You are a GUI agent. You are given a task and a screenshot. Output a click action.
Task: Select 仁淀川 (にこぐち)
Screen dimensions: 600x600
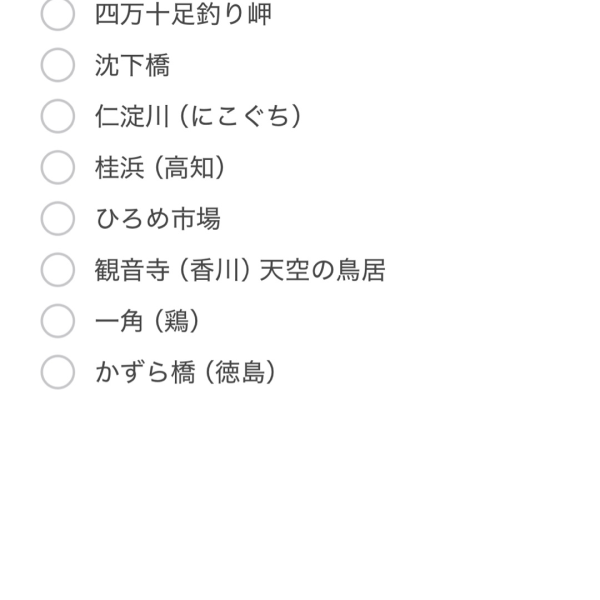tap(58, 116)
